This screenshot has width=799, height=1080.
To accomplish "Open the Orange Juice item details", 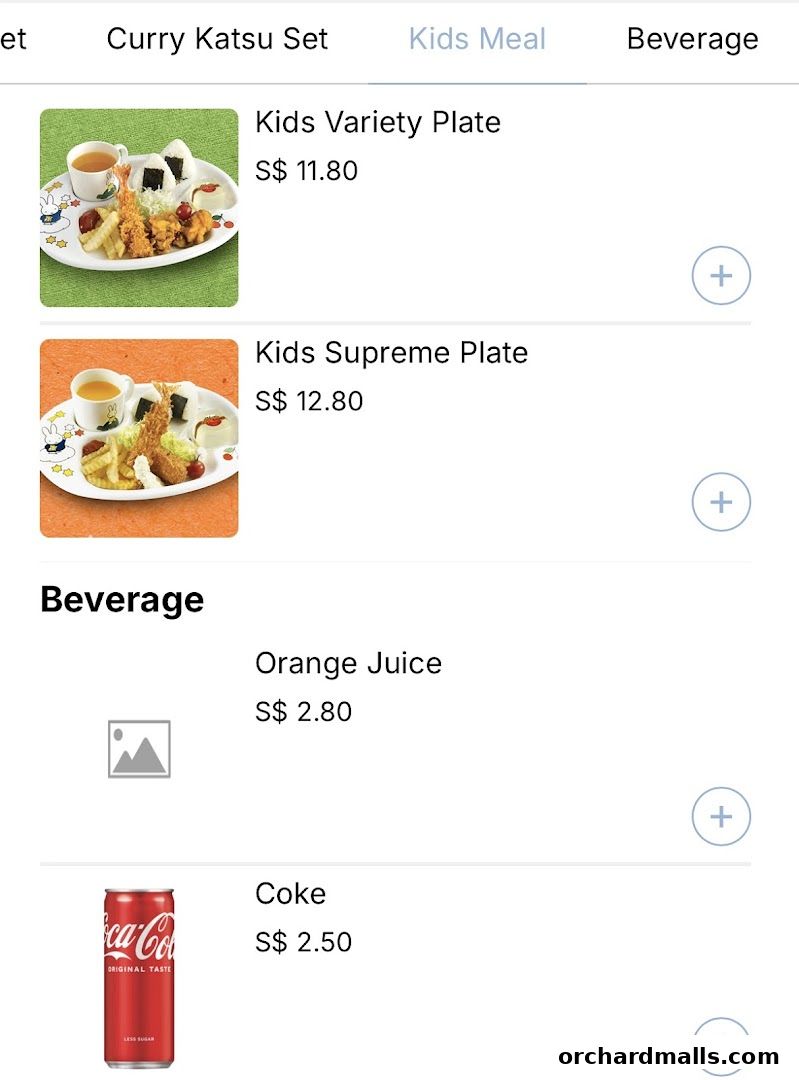I will click(348, 664).
